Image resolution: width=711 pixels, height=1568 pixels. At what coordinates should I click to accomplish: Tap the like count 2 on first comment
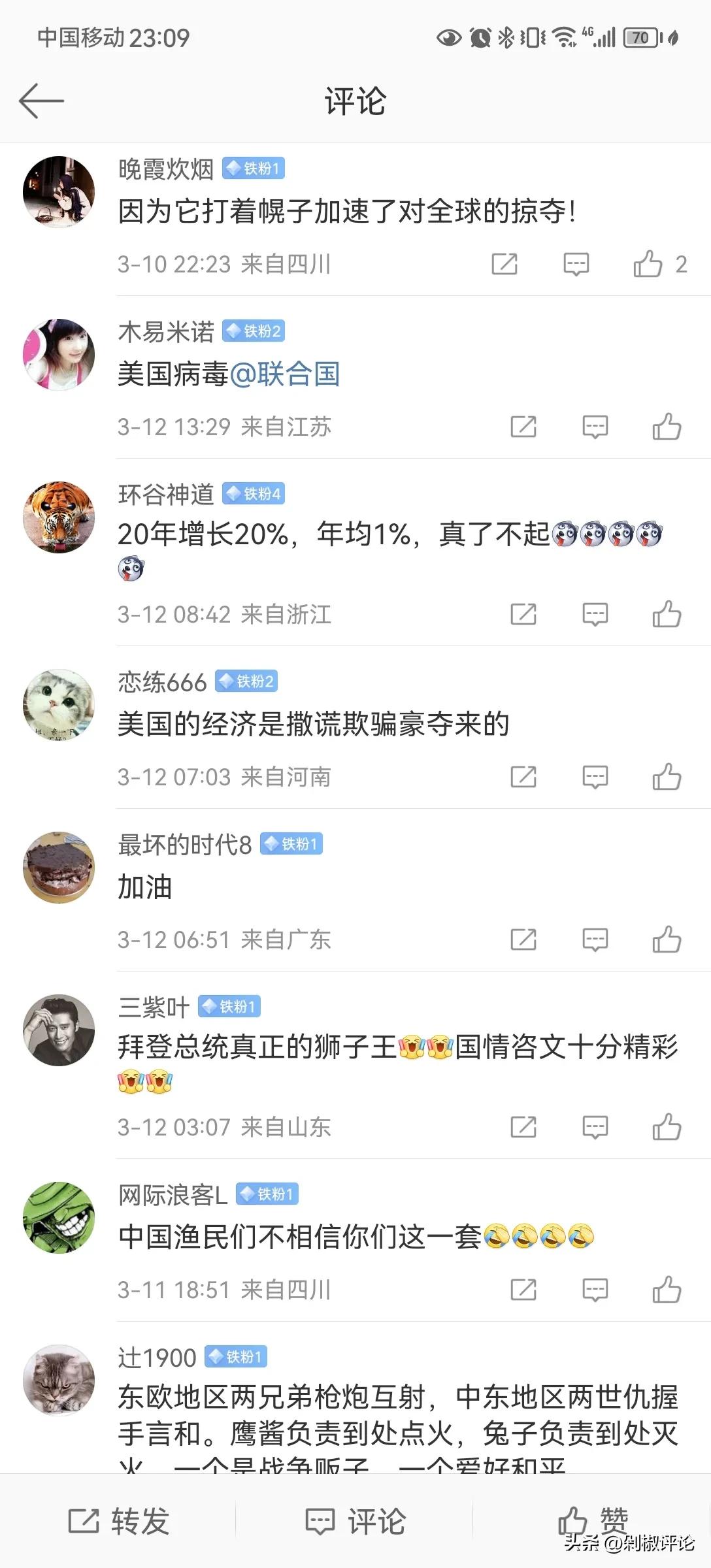click(x=682, y=264)
